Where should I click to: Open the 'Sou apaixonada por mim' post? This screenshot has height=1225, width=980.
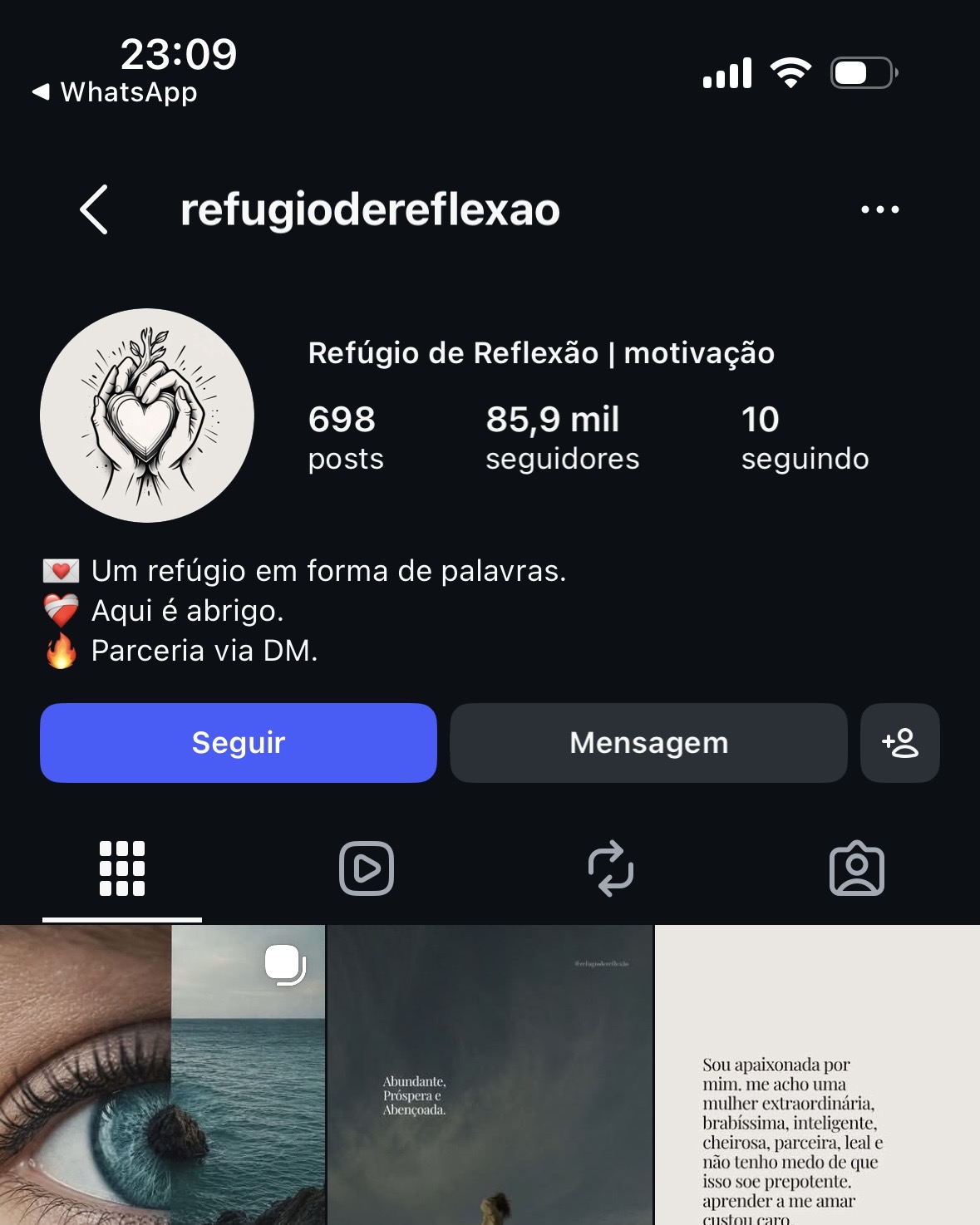tap(818, 1075)
